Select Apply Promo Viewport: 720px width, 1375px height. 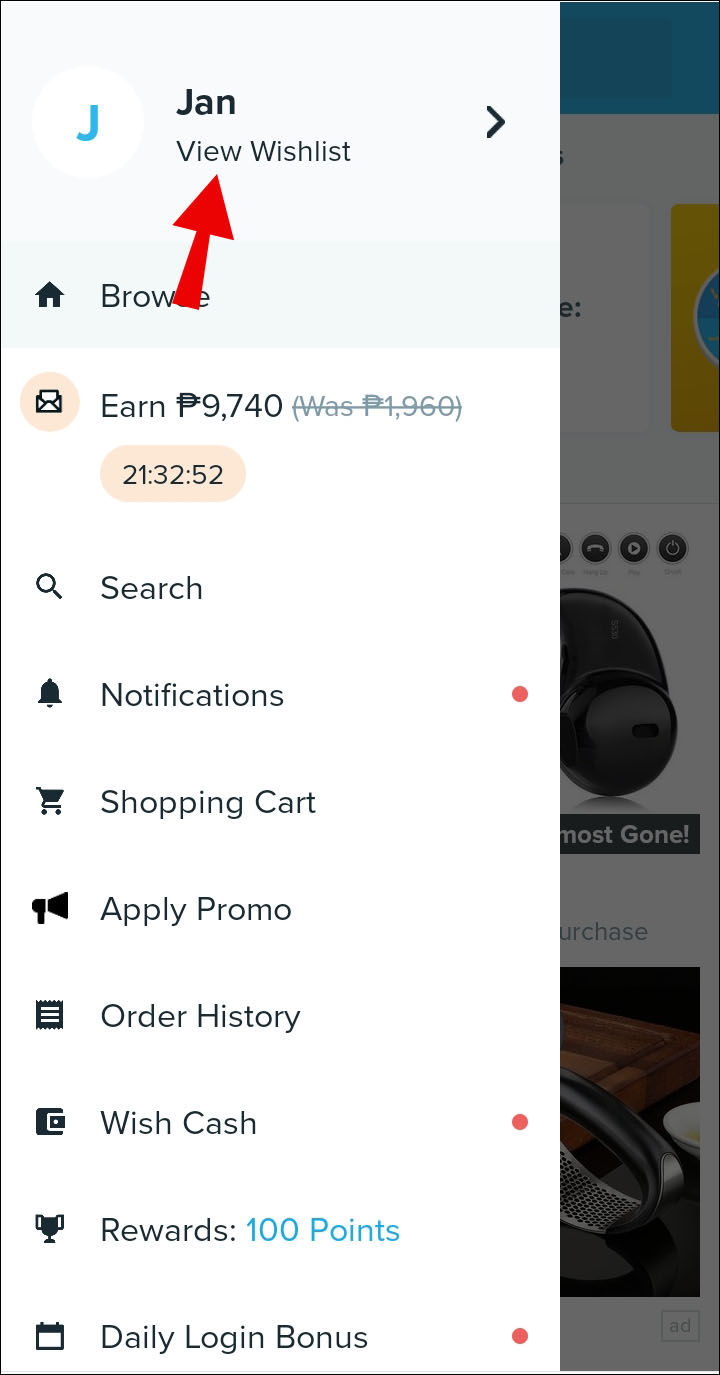tap(196, 909)
